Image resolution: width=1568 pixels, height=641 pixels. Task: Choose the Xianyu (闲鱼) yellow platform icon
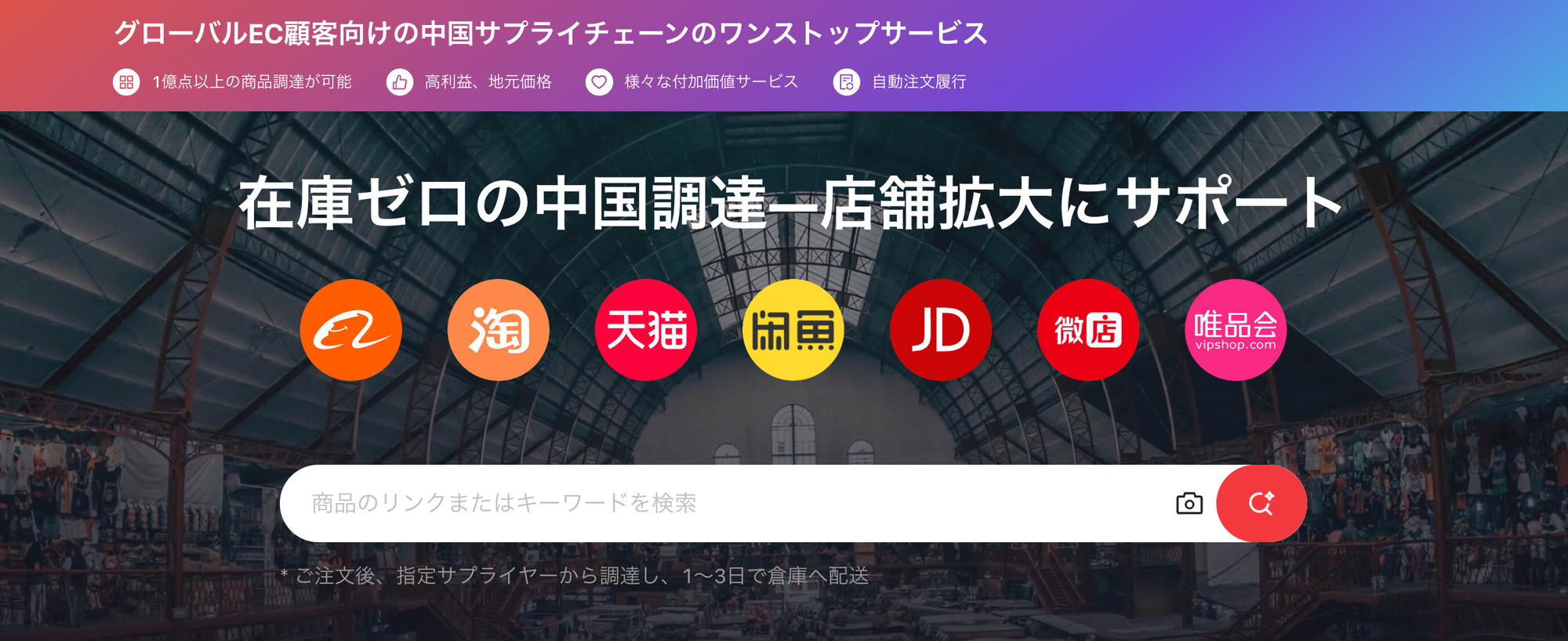[x=793, y=330]
